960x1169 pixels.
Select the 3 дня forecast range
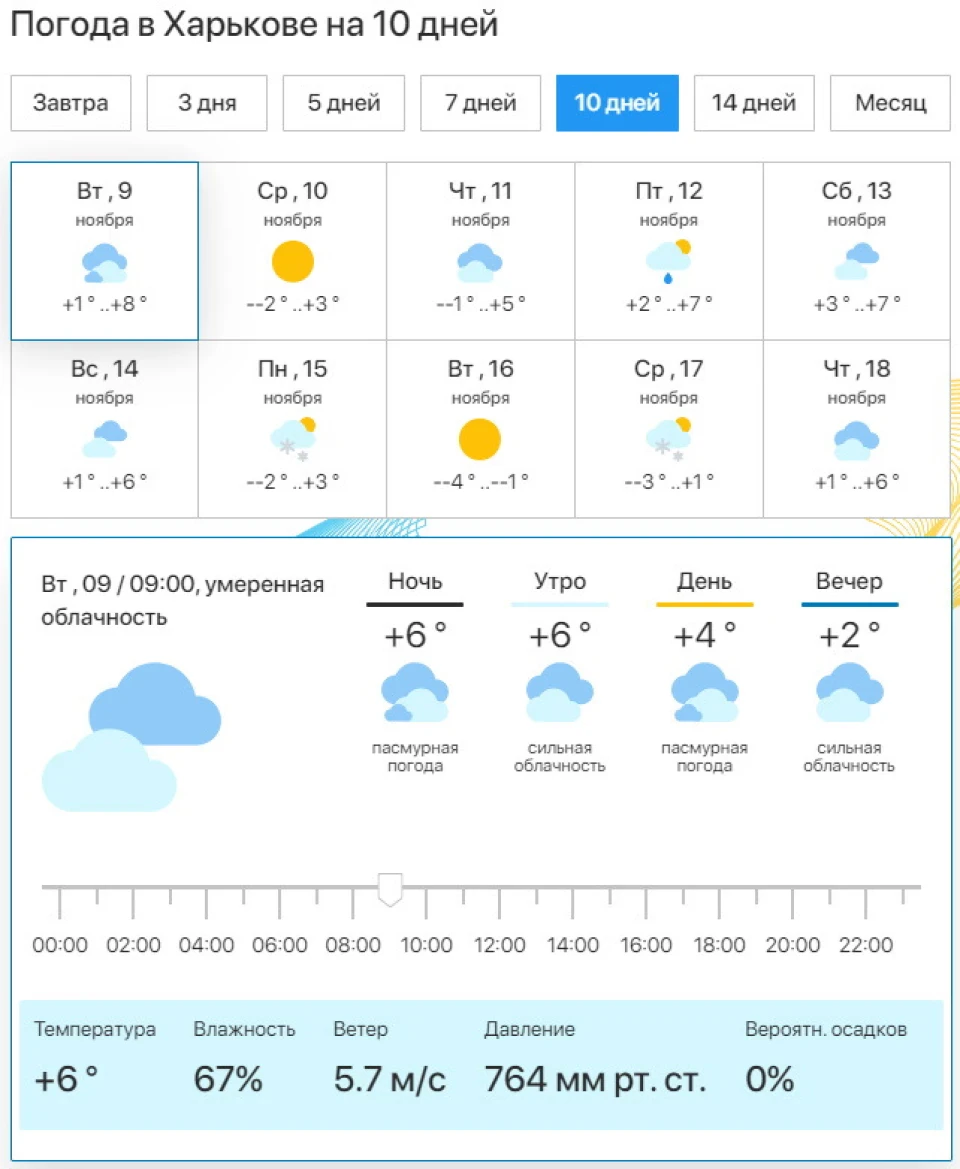206,103
